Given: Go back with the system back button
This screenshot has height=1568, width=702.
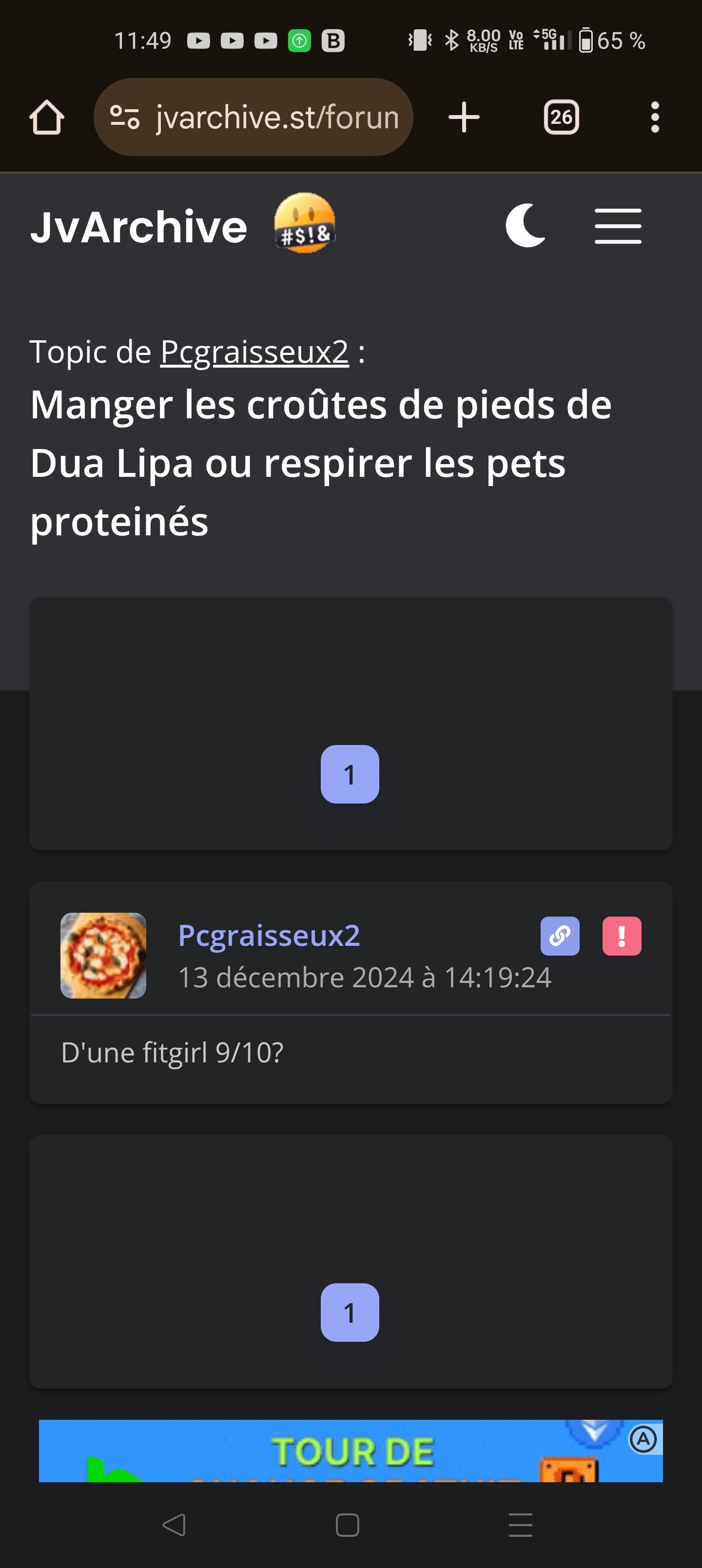Looking at the screenshot, I should pos(174,1525).
